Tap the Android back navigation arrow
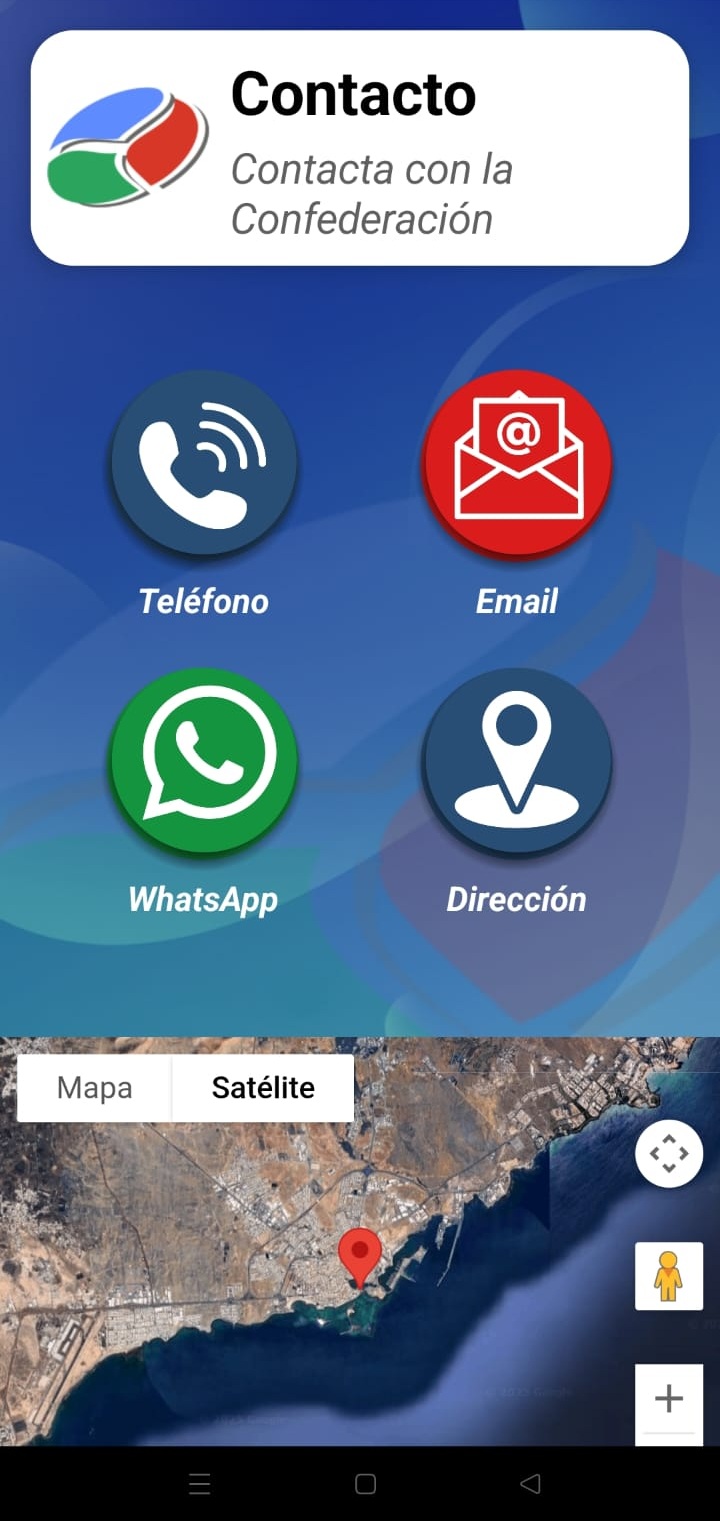720x1521 pixels. click(x=529, y=1485)
